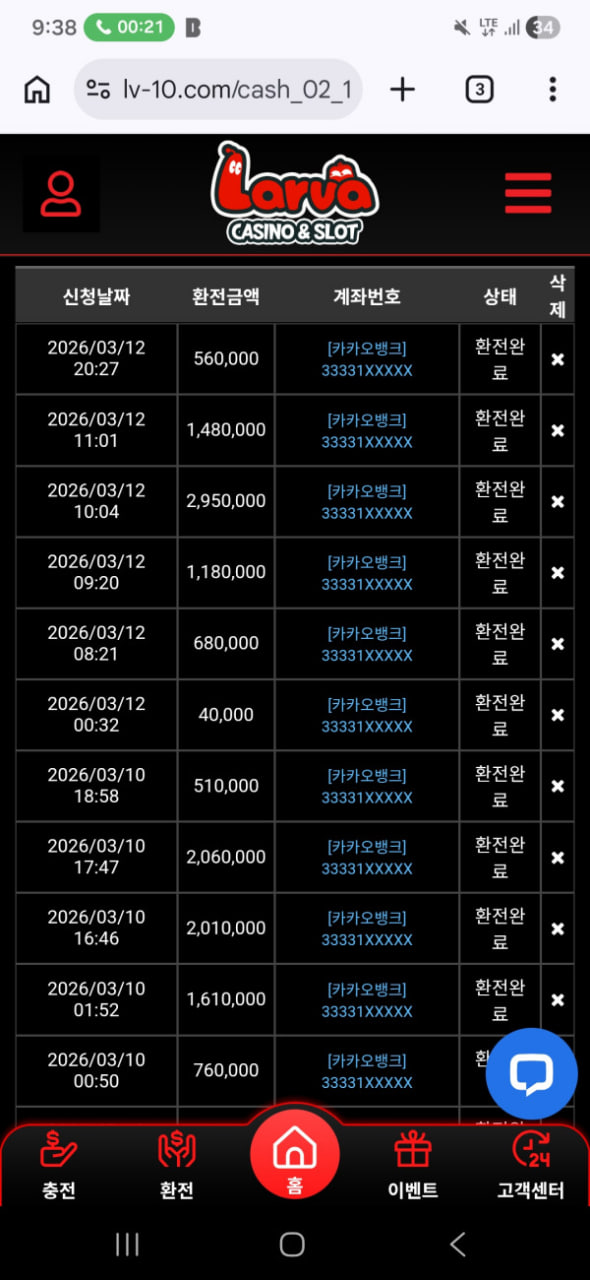Switch to the 환전 withdrawal tab
This screenshot has width=590, height=1280.
(177, 1165)
